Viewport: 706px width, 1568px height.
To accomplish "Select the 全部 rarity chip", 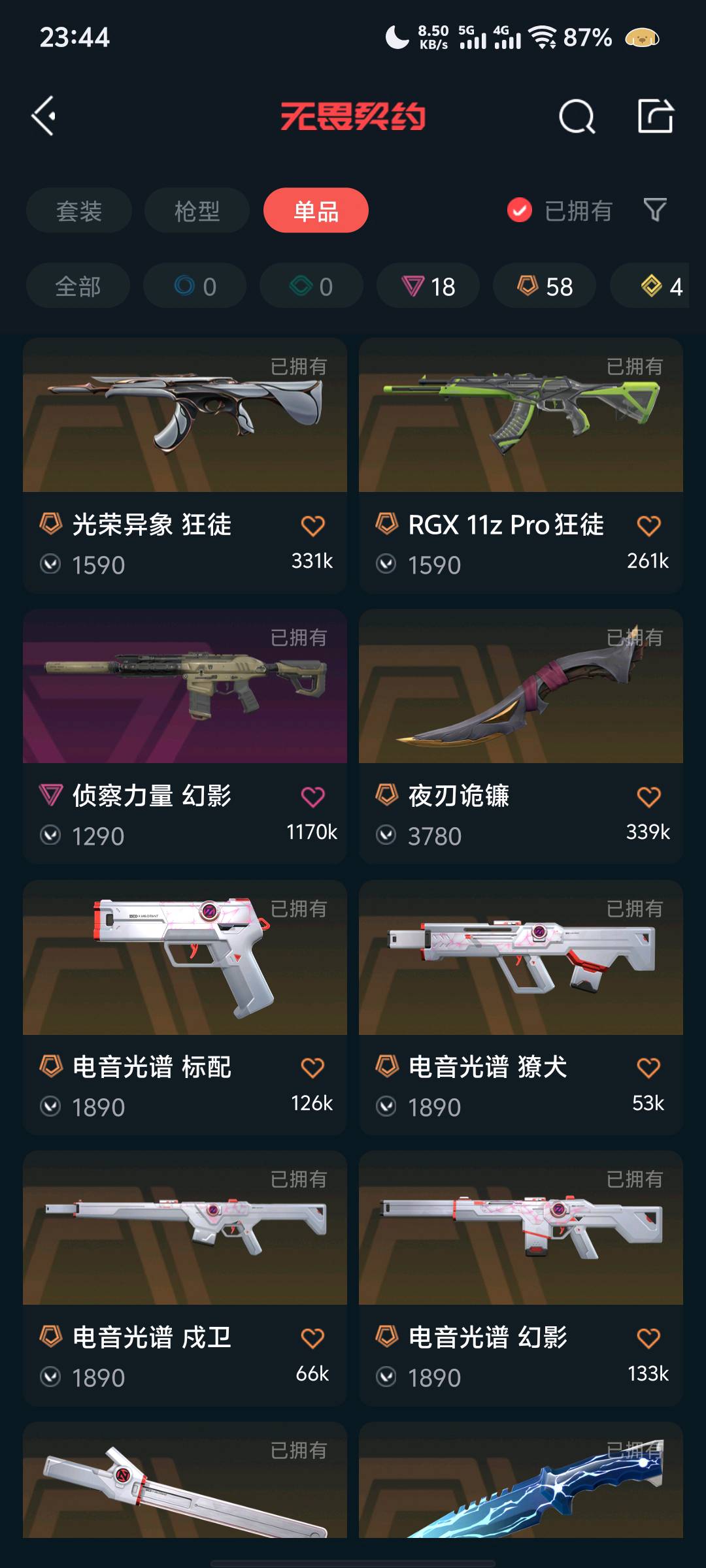I will [78, 286].
